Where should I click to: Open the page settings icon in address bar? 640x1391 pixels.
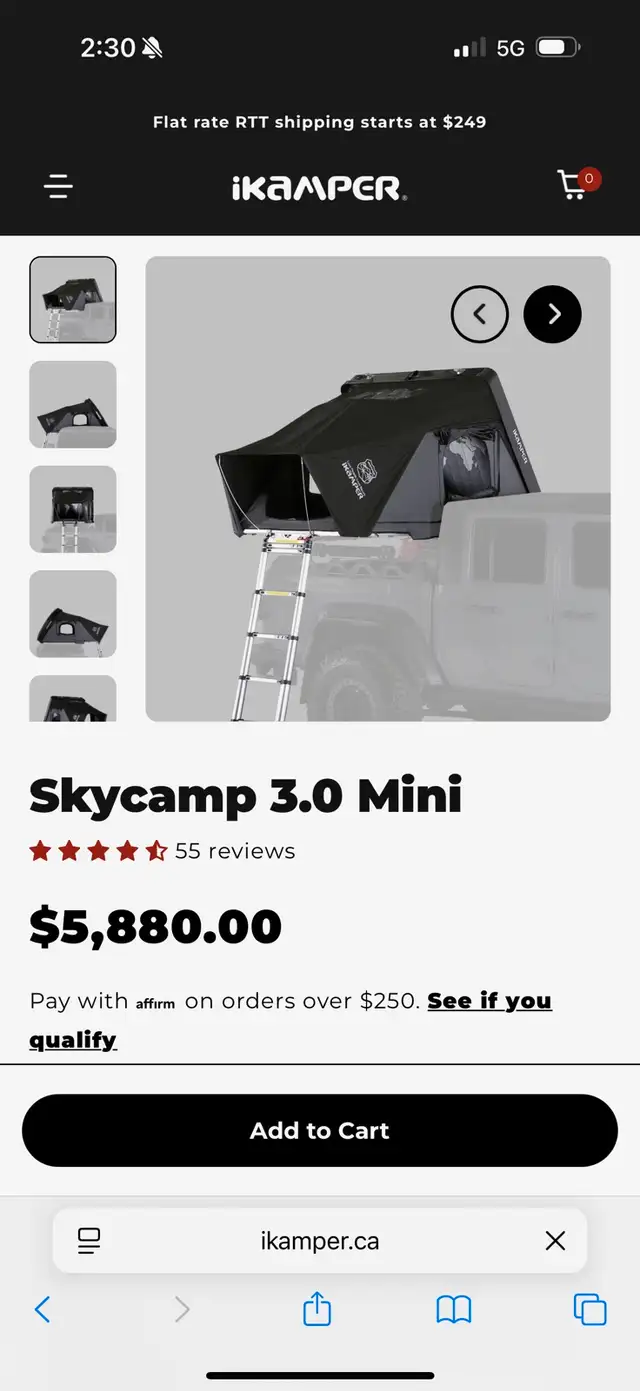(x=89, y=1241)
